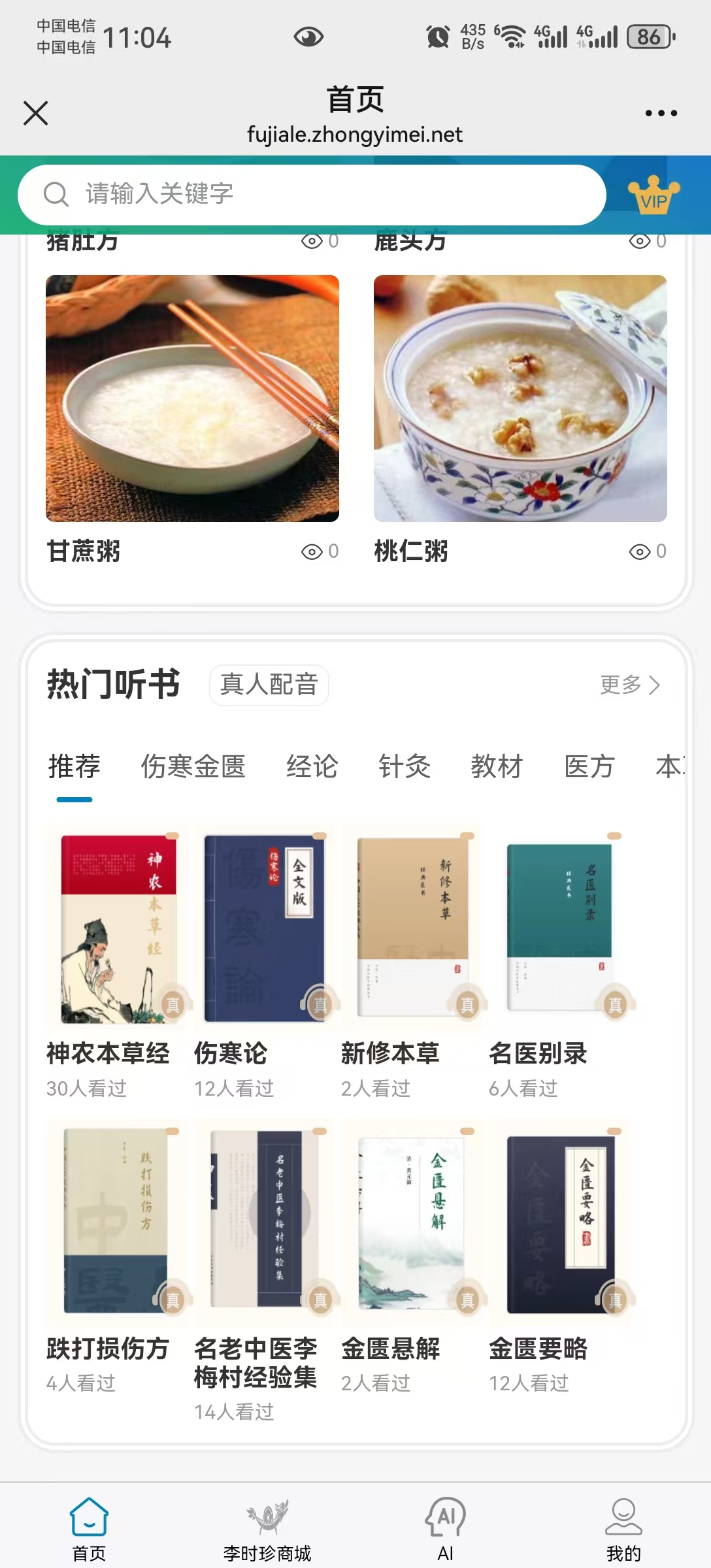
Task: Switch to the 教材 tab
Action: (497, 766)
